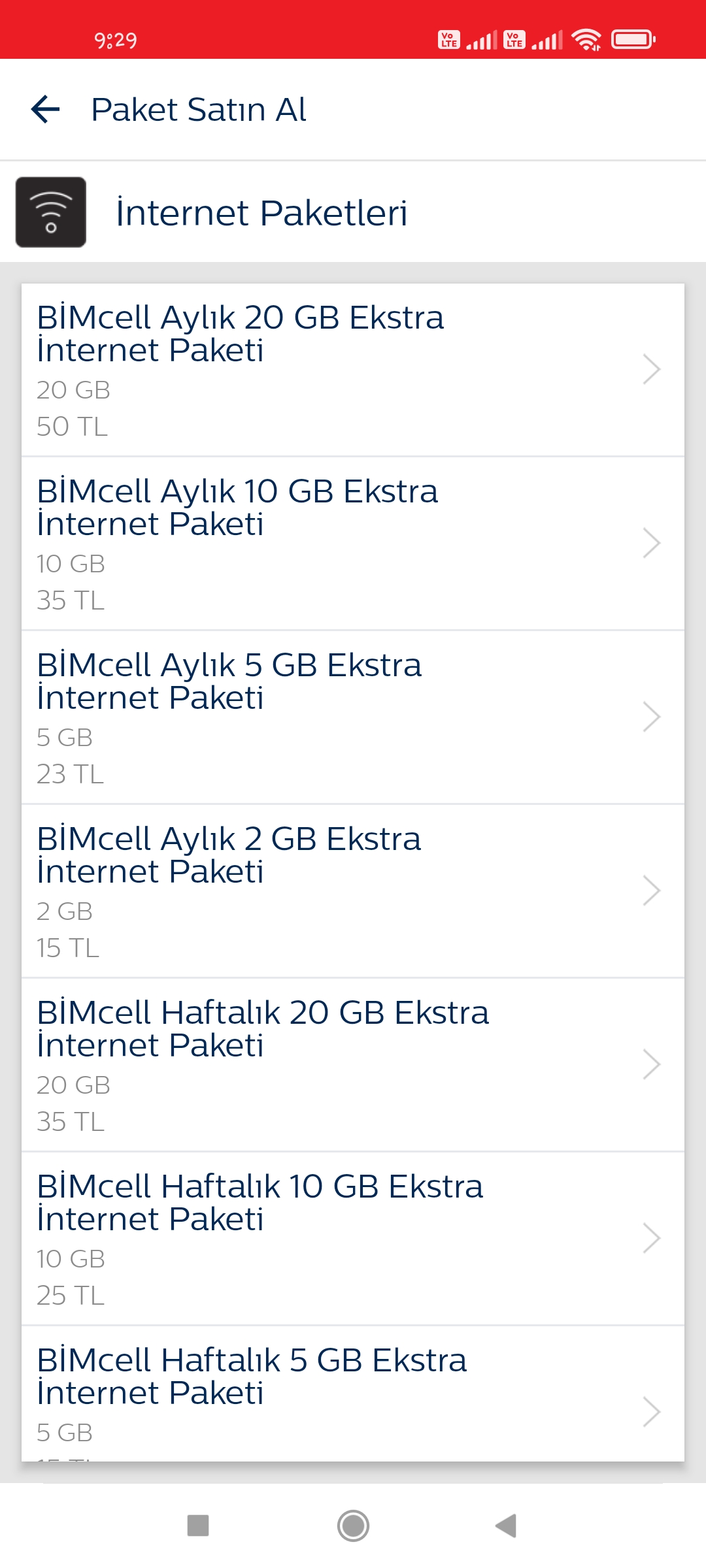
Task: Open Haftalık 5 GB Ekstra İnternet Paketi
Action: pos(353,1394)
